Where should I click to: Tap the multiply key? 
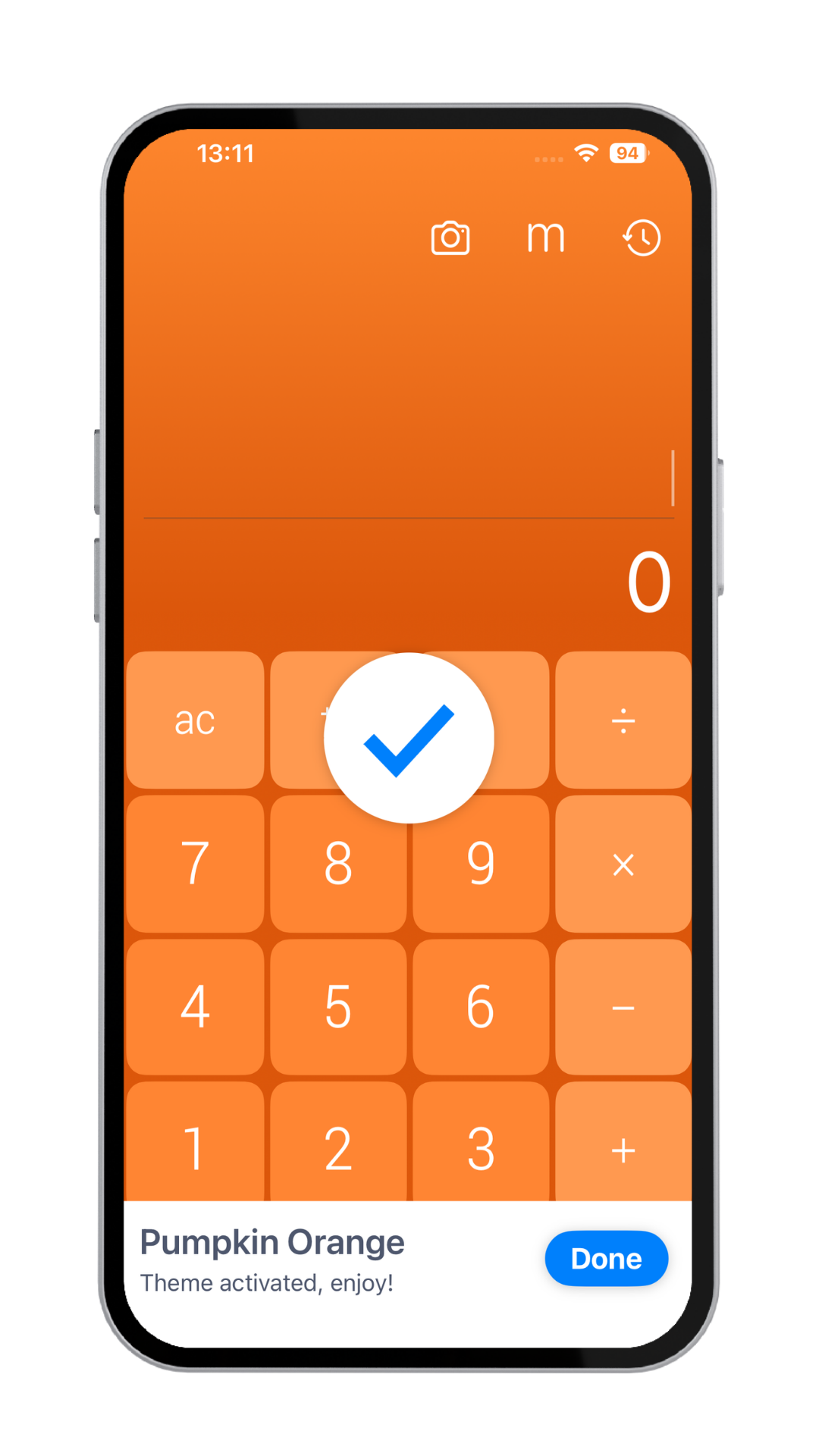pyautogui.click(x=623, y=864)
